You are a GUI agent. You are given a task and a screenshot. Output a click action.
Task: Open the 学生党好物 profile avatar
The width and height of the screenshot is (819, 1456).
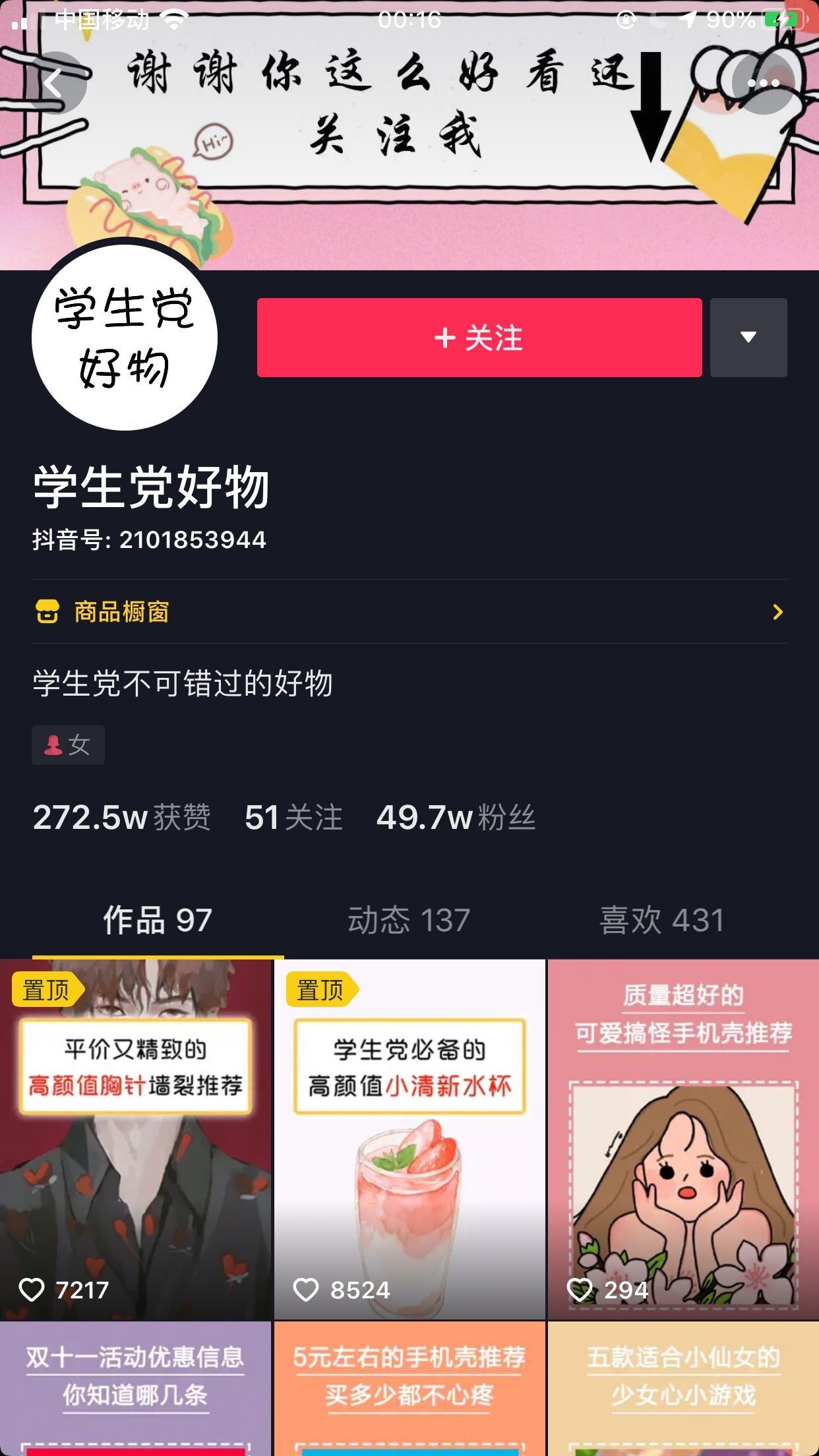[125, 338]
